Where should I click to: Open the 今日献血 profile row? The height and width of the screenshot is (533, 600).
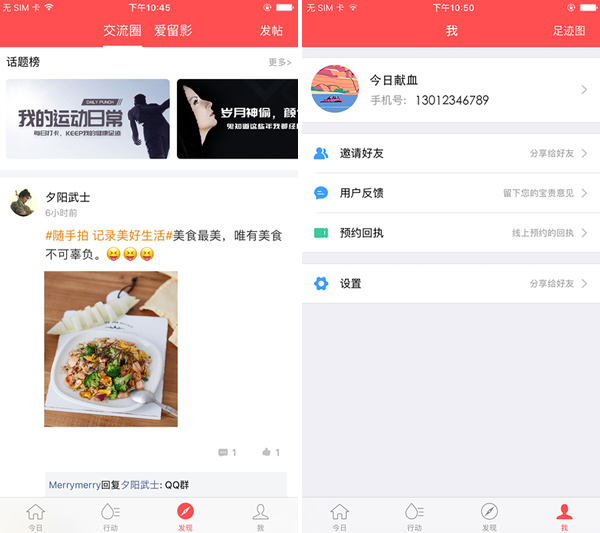[450, 90]
